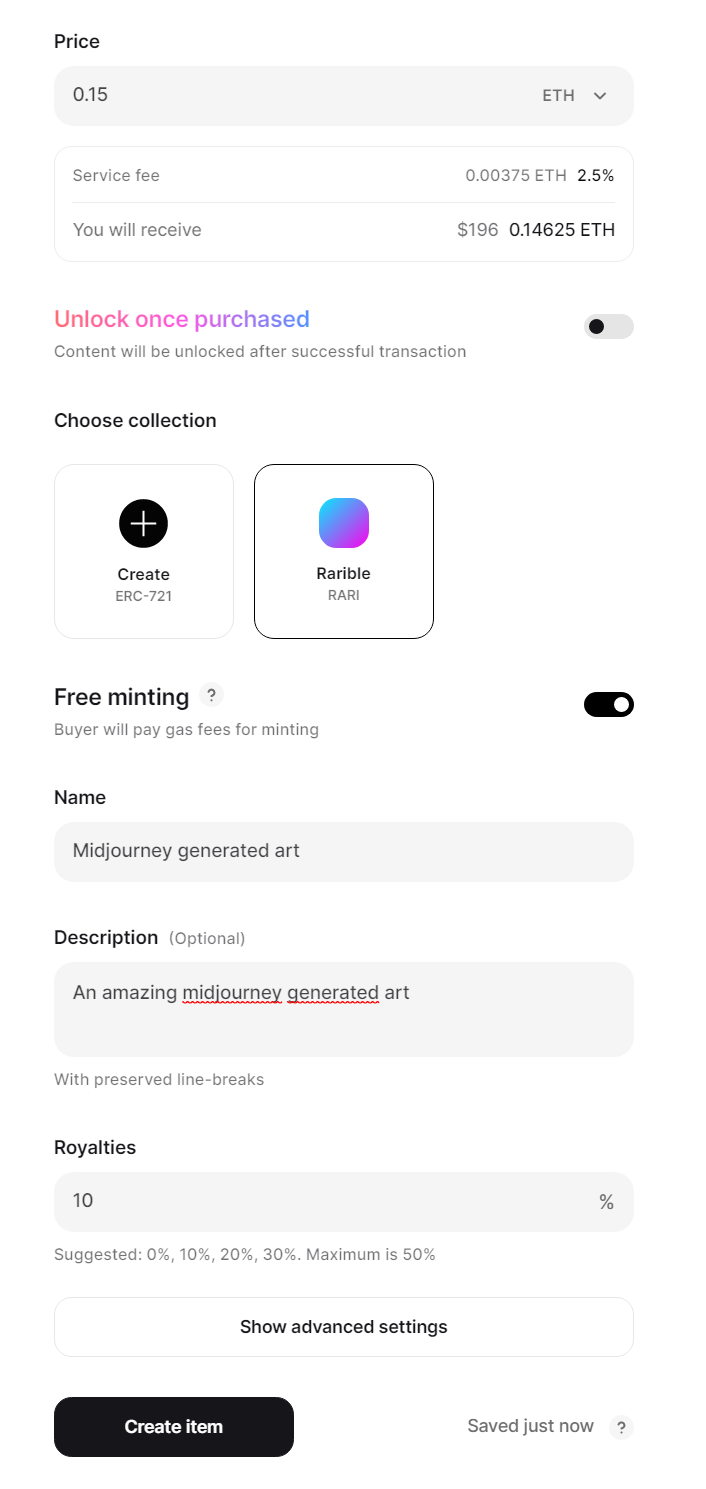706x1489 pixels.
Task: Enable the Unlock once purchased toggle
Action: (608, 326)
